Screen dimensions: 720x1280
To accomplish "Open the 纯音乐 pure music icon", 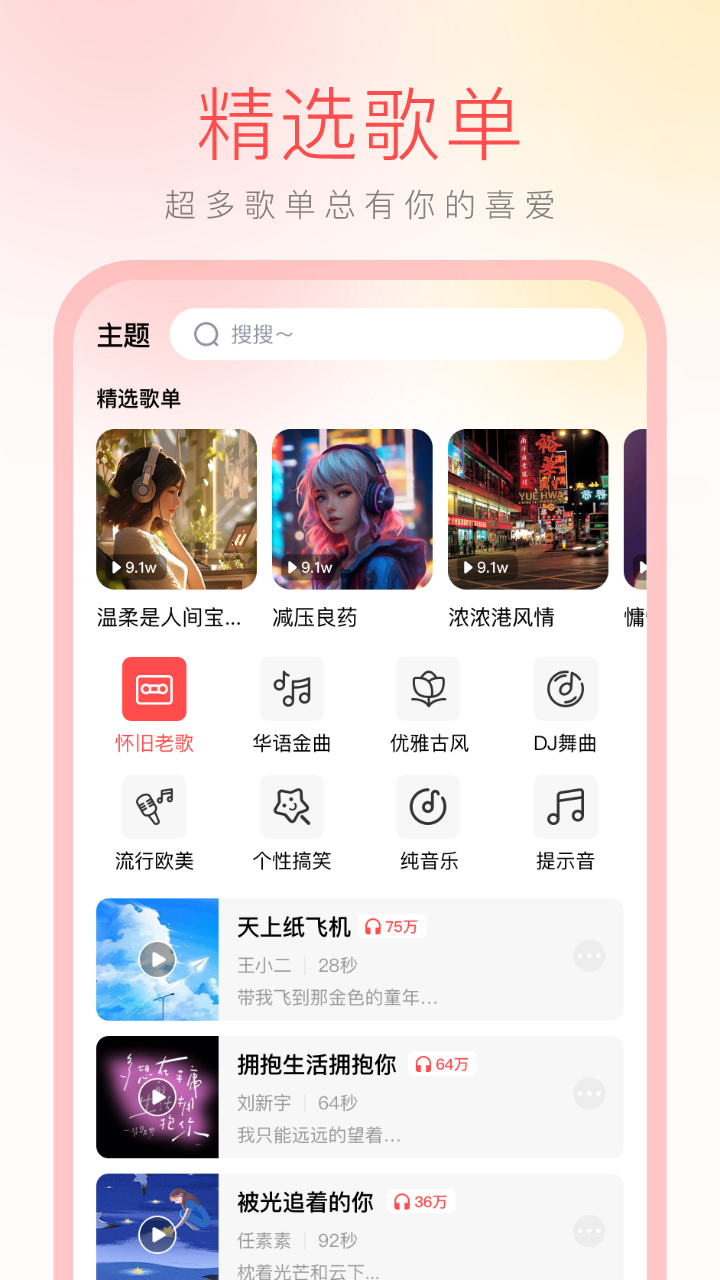I will pos(428,807).
